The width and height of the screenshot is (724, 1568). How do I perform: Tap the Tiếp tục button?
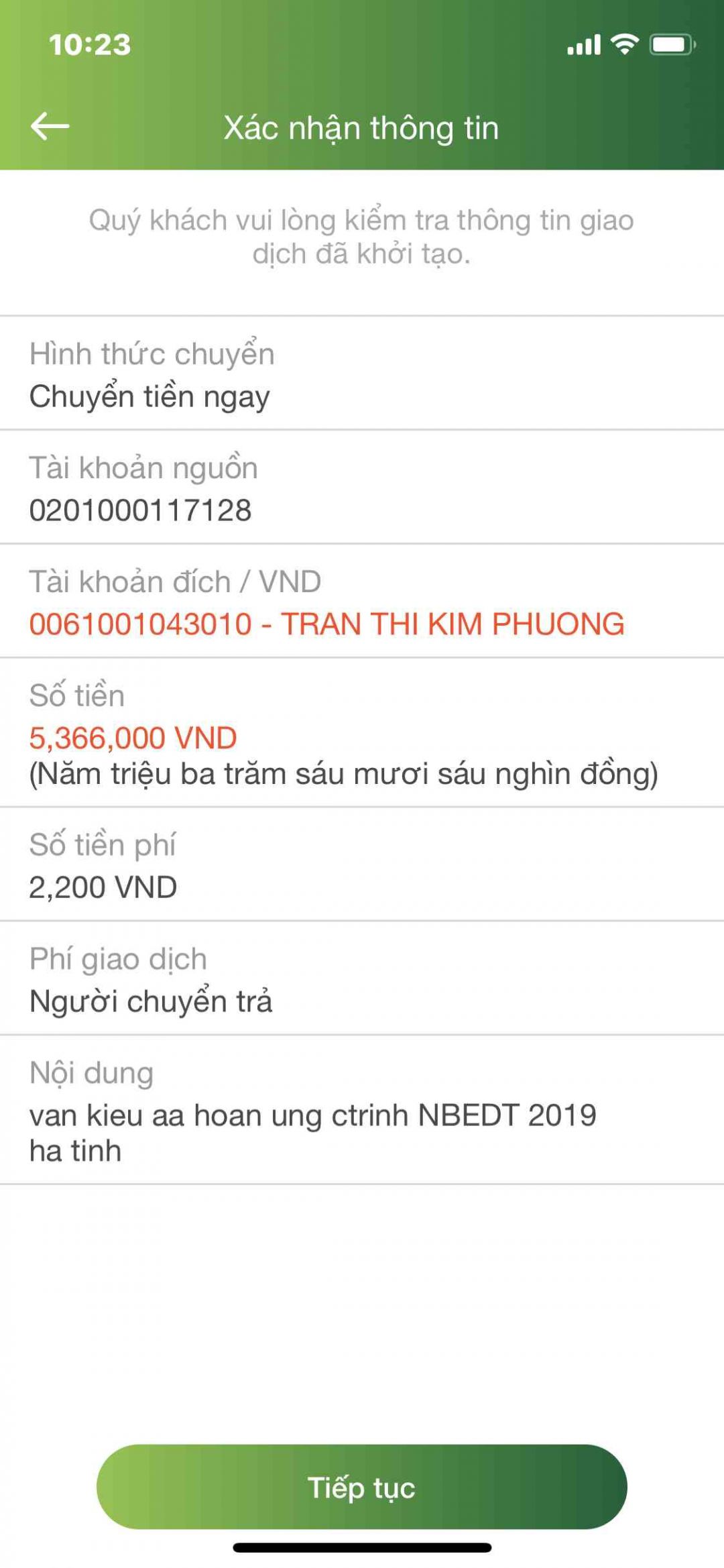(x=361, y=1487)
